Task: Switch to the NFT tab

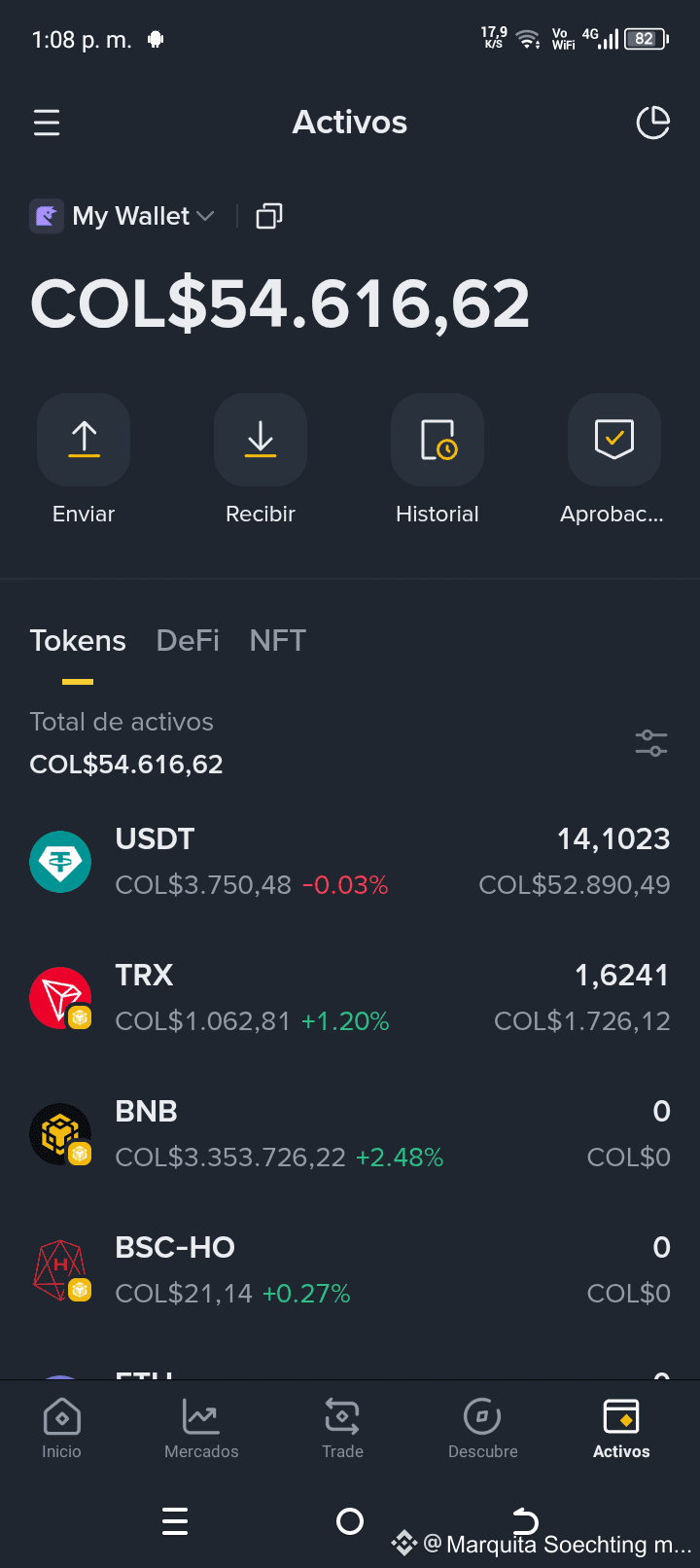Action: tap(278, 640)
